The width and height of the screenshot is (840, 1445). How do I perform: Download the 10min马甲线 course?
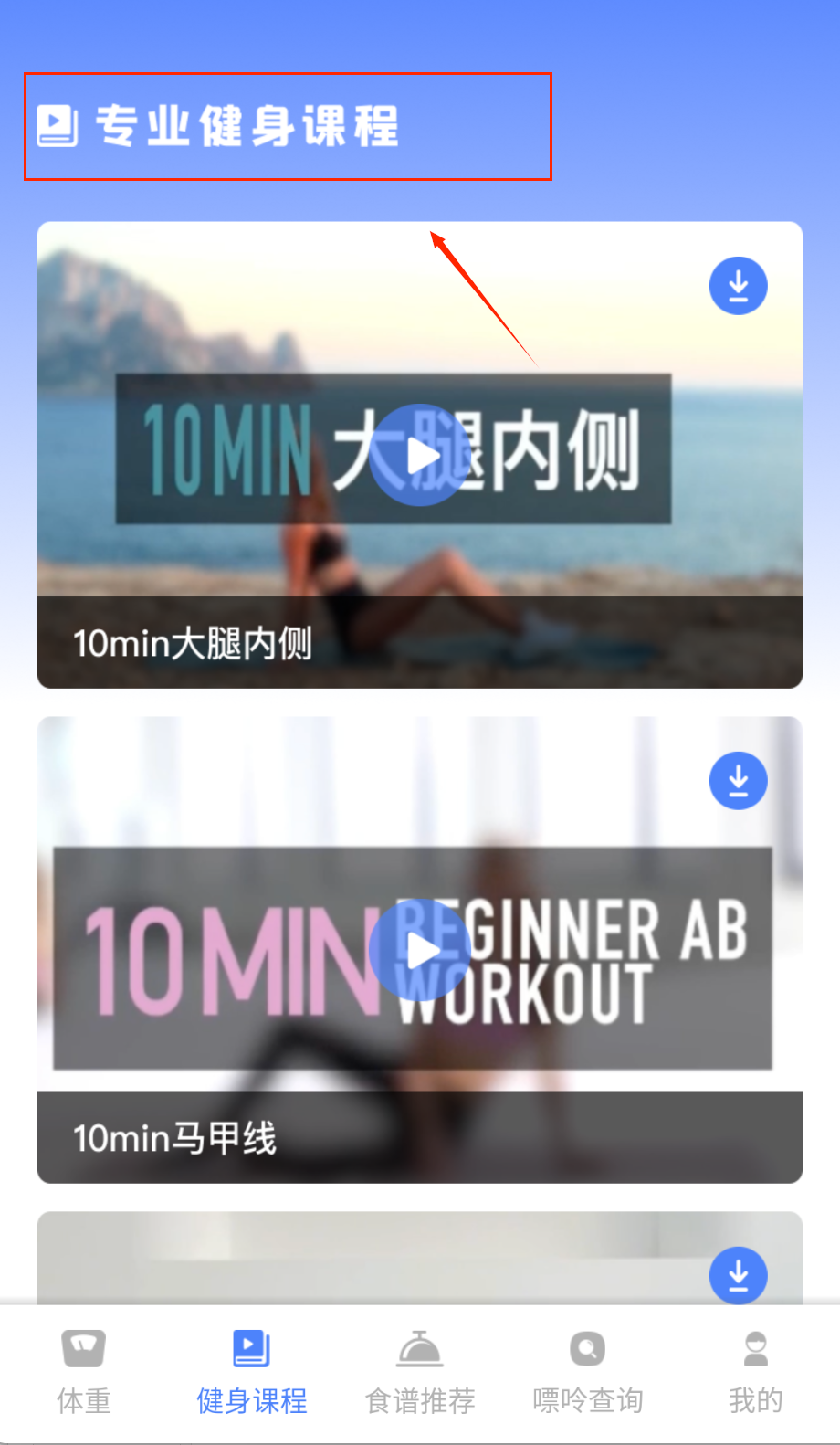pos(738,781)
